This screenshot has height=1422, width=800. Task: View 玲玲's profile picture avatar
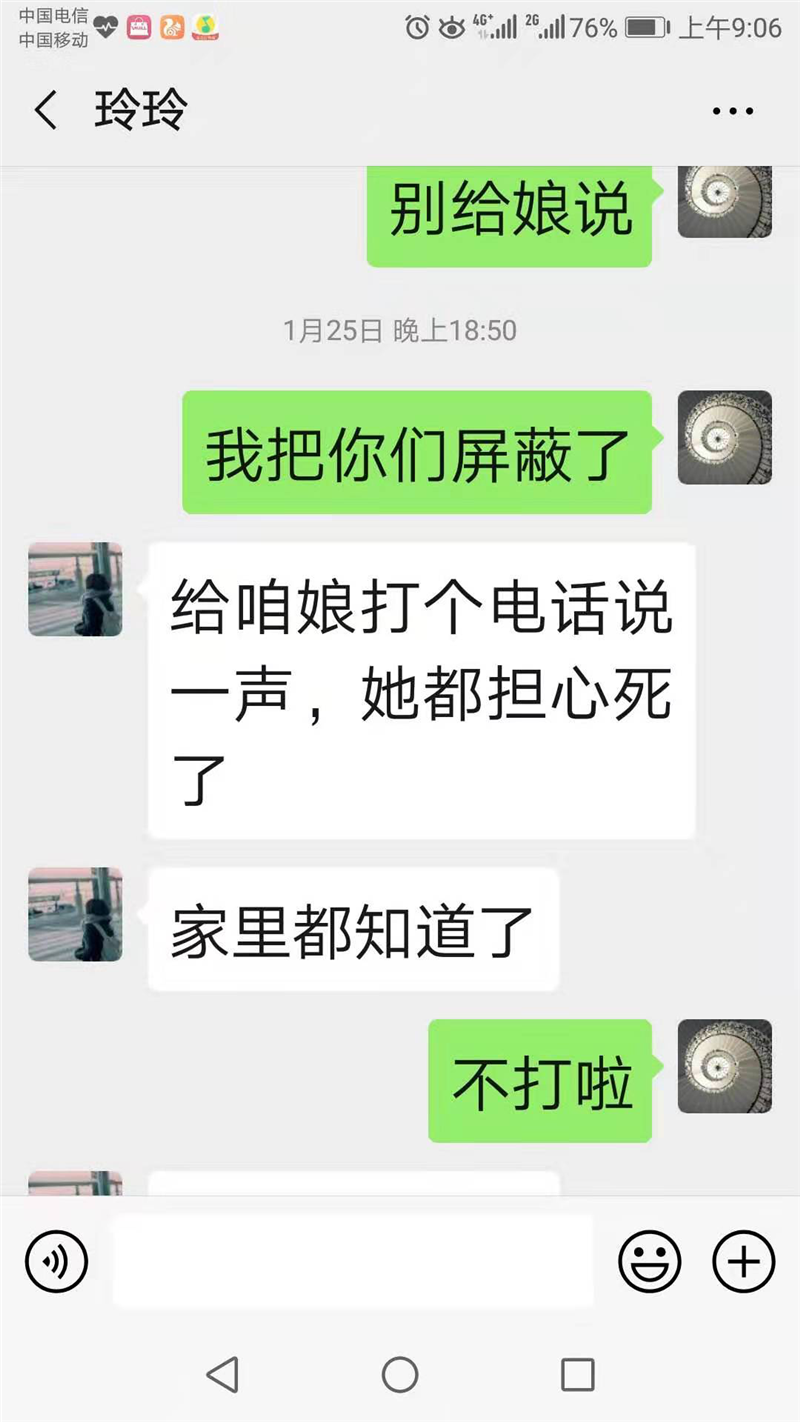pos(74,590)
